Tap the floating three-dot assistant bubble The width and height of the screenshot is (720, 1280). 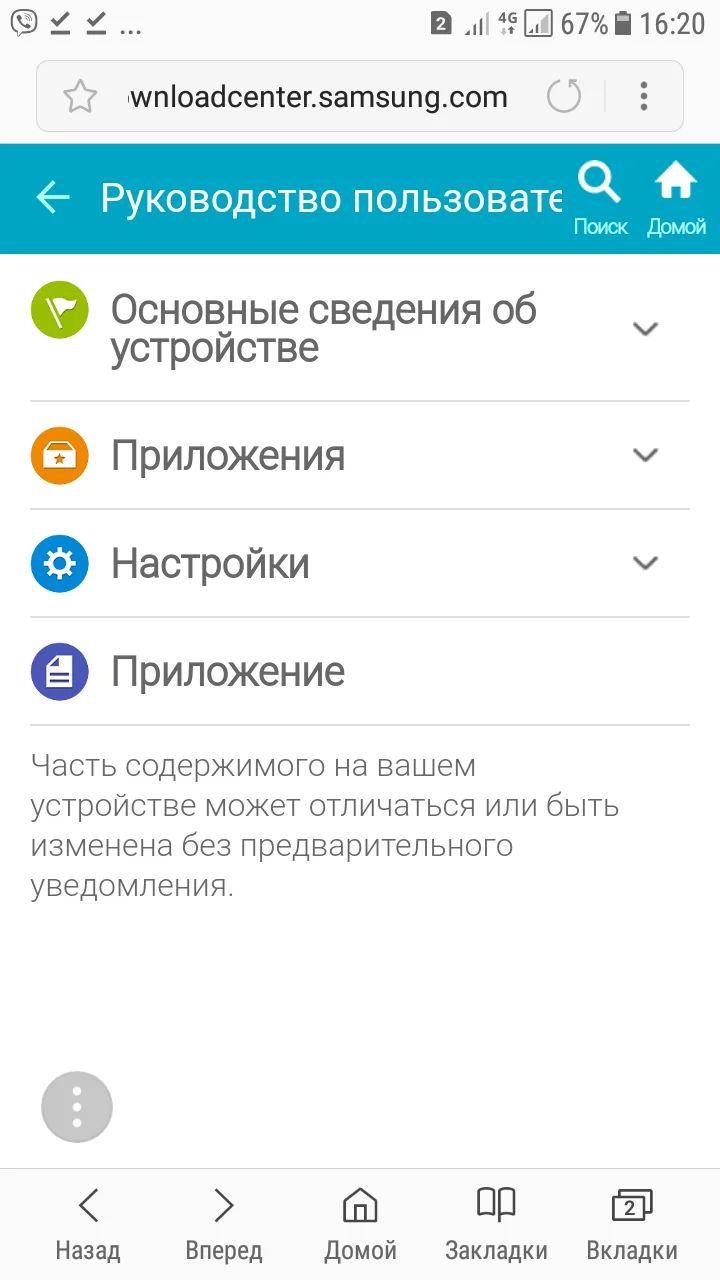pyautogui.click(x=77, y=1106)
